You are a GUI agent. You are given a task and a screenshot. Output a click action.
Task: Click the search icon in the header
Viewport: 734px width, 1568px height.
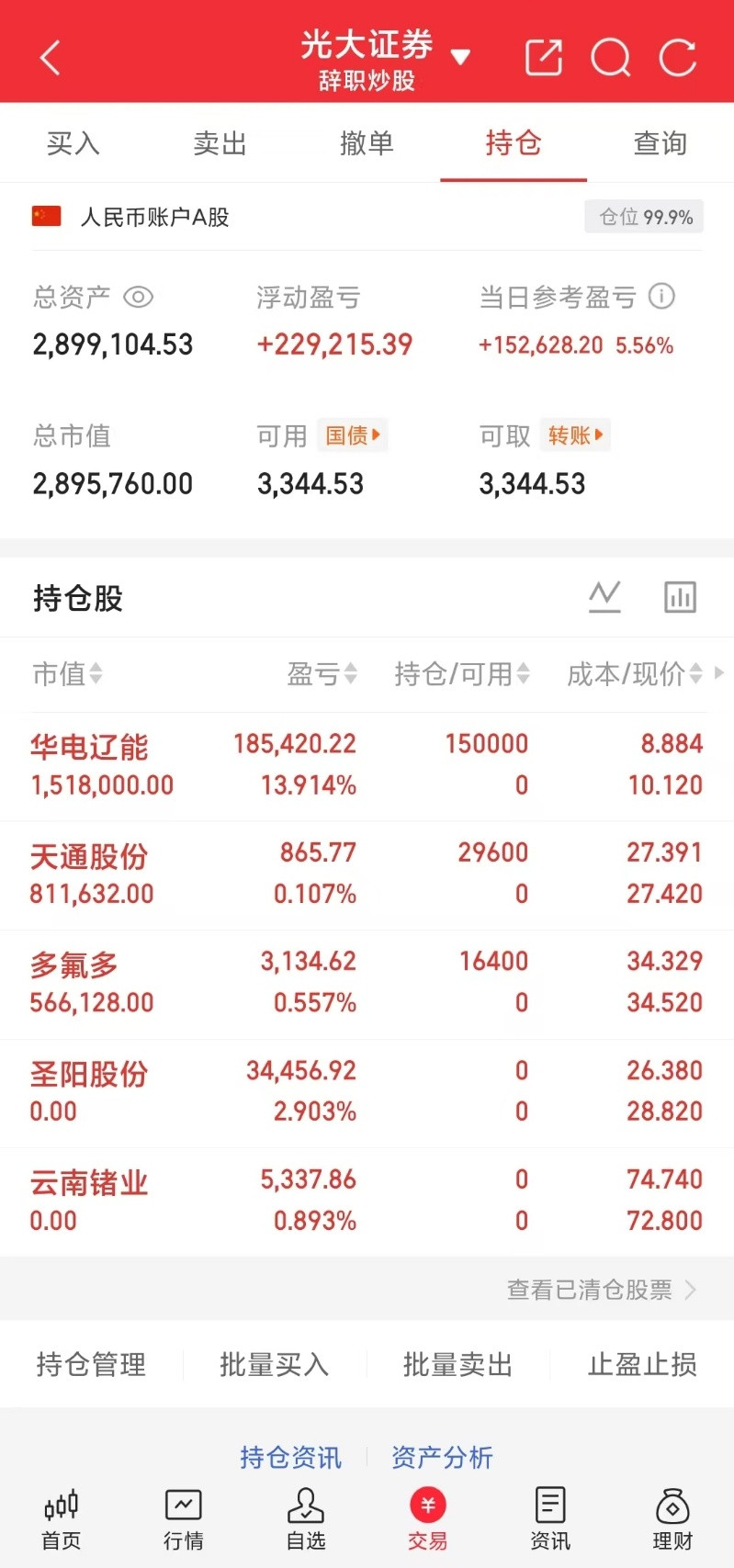point(610,57)
